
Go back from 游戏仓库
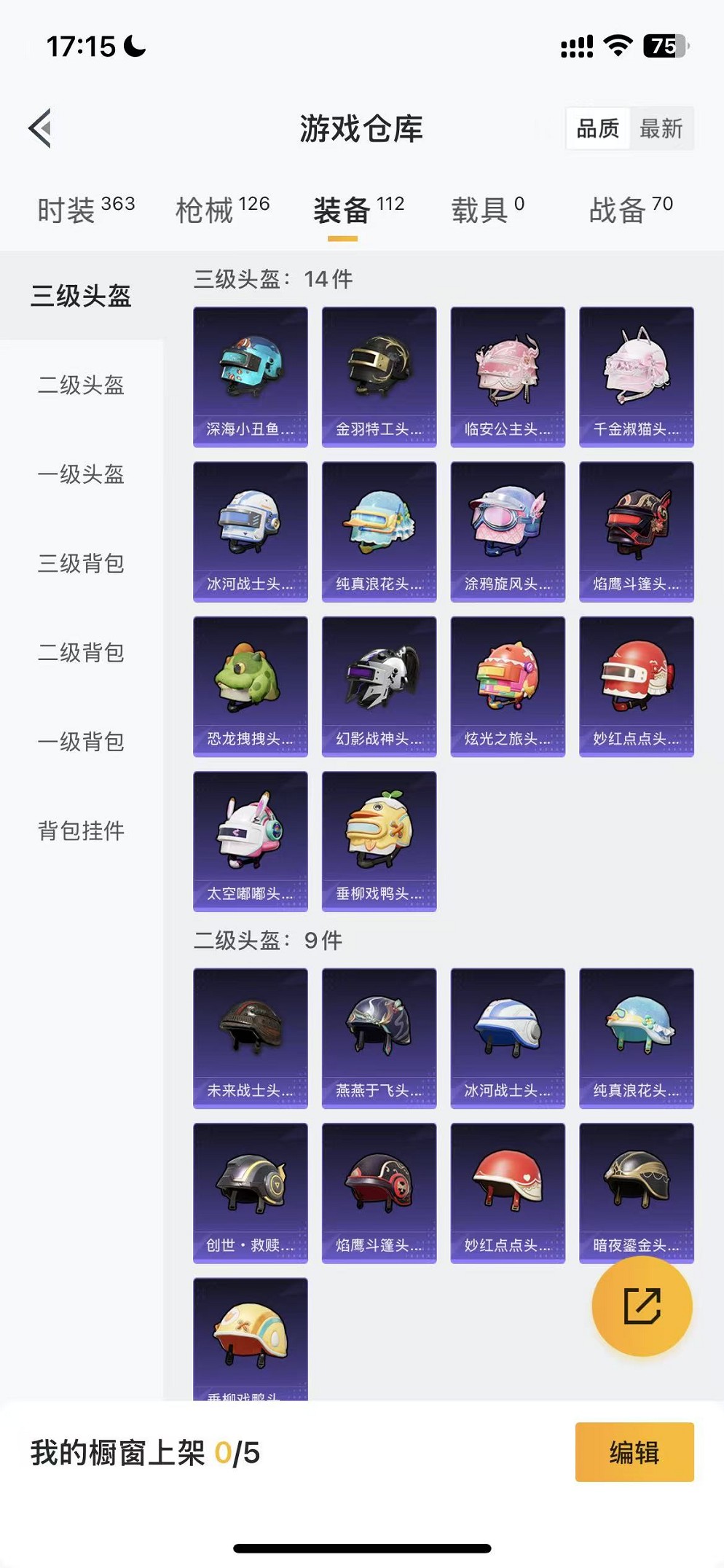pyautogui.click(x=41, y=128)
